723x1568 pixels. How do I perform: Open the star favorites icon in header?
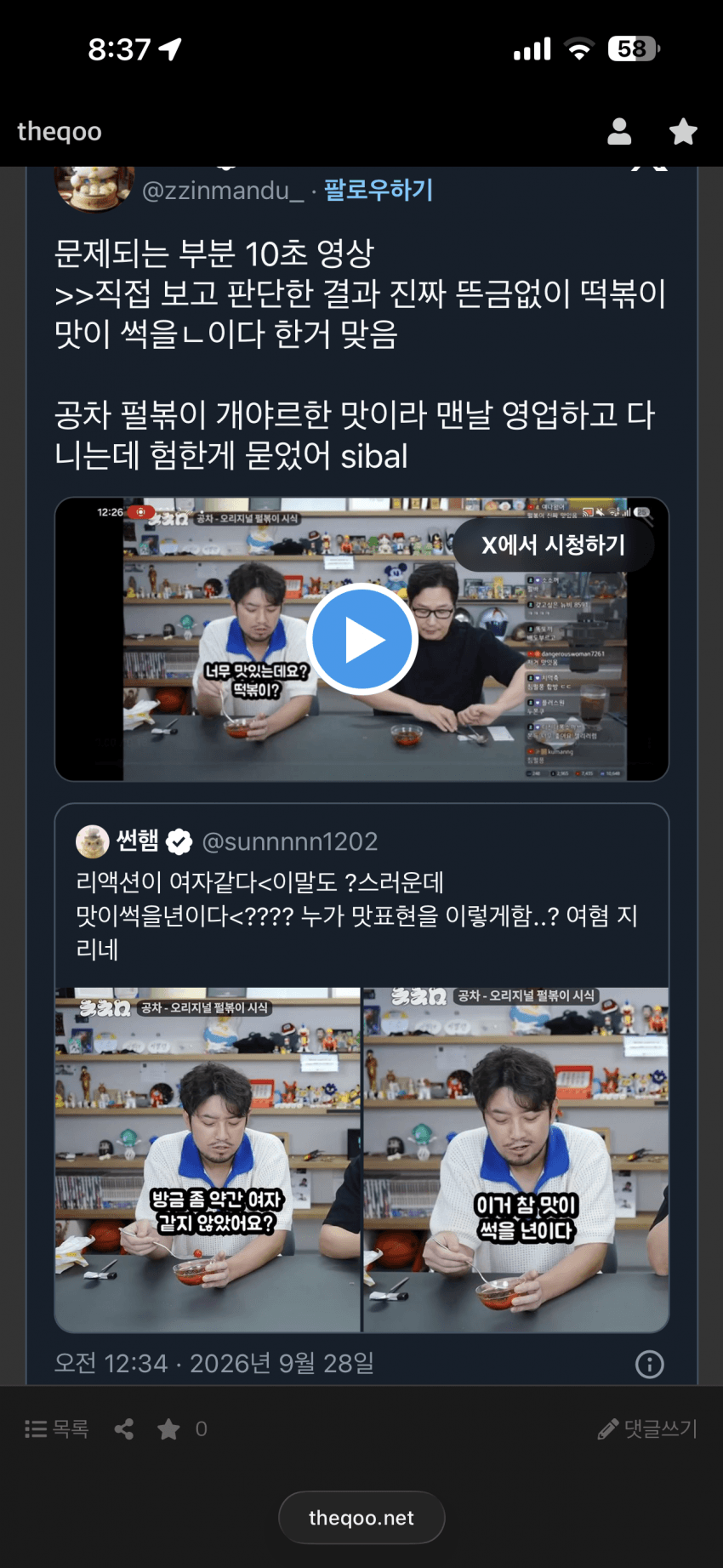[683, 131]
